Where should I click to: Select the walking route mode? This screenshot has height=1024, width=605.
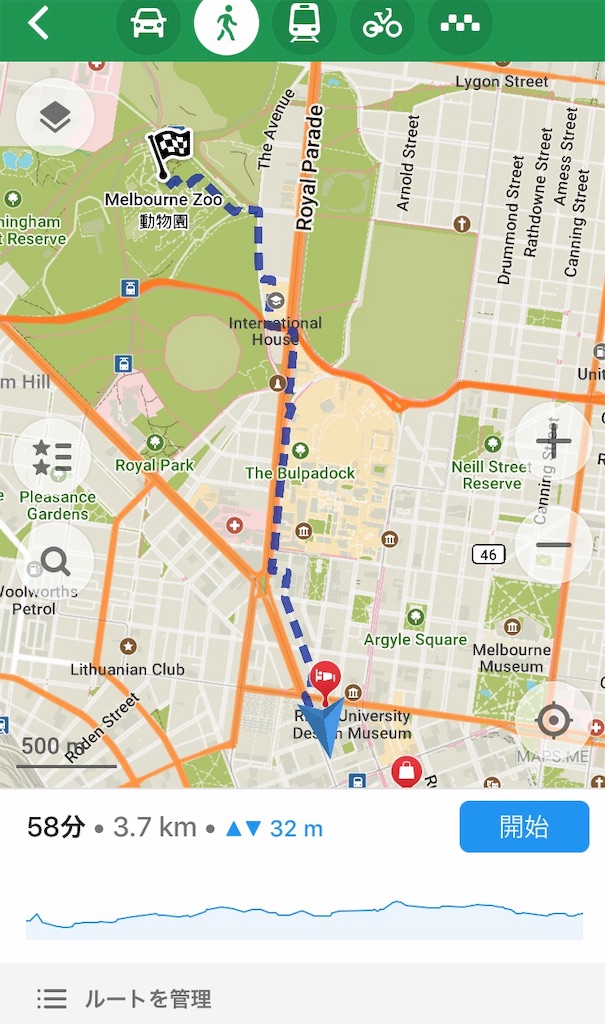[x=226, y=23]
